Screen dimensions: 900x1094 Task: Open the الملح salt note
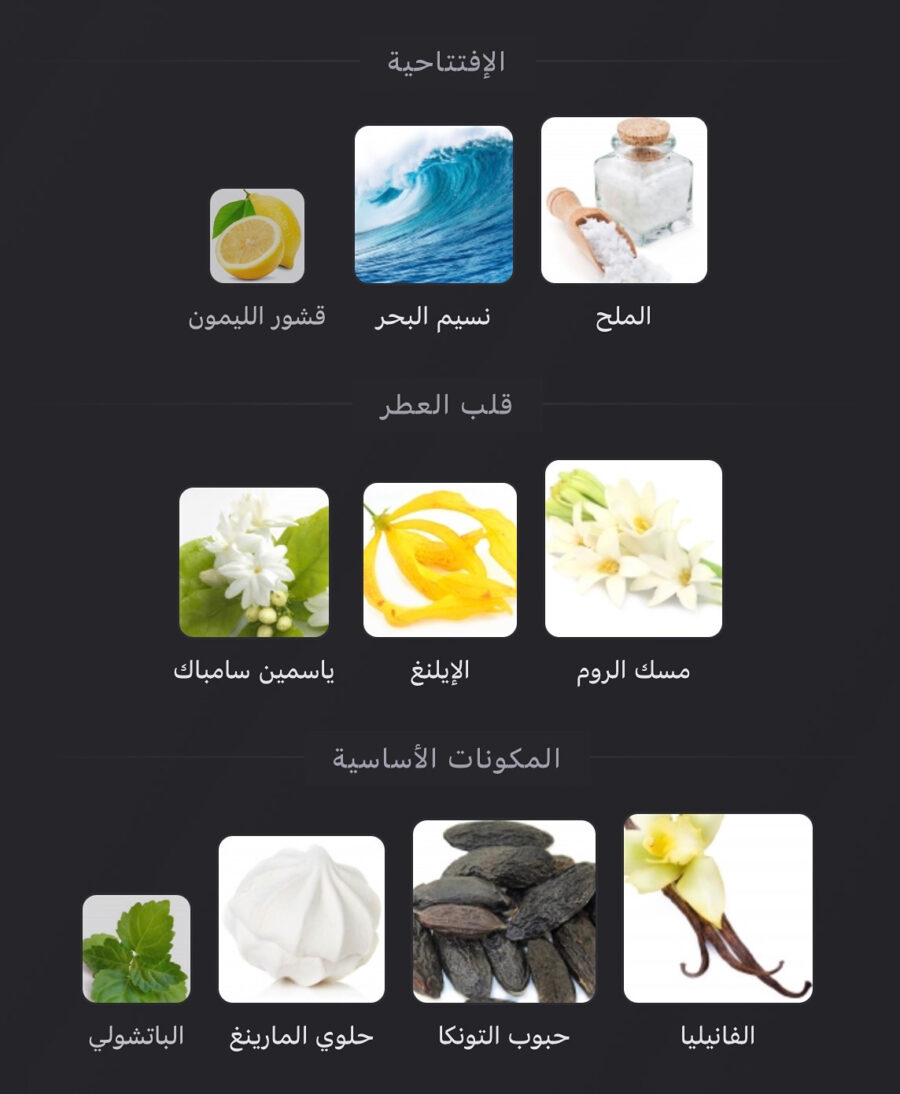pos(624,201)
